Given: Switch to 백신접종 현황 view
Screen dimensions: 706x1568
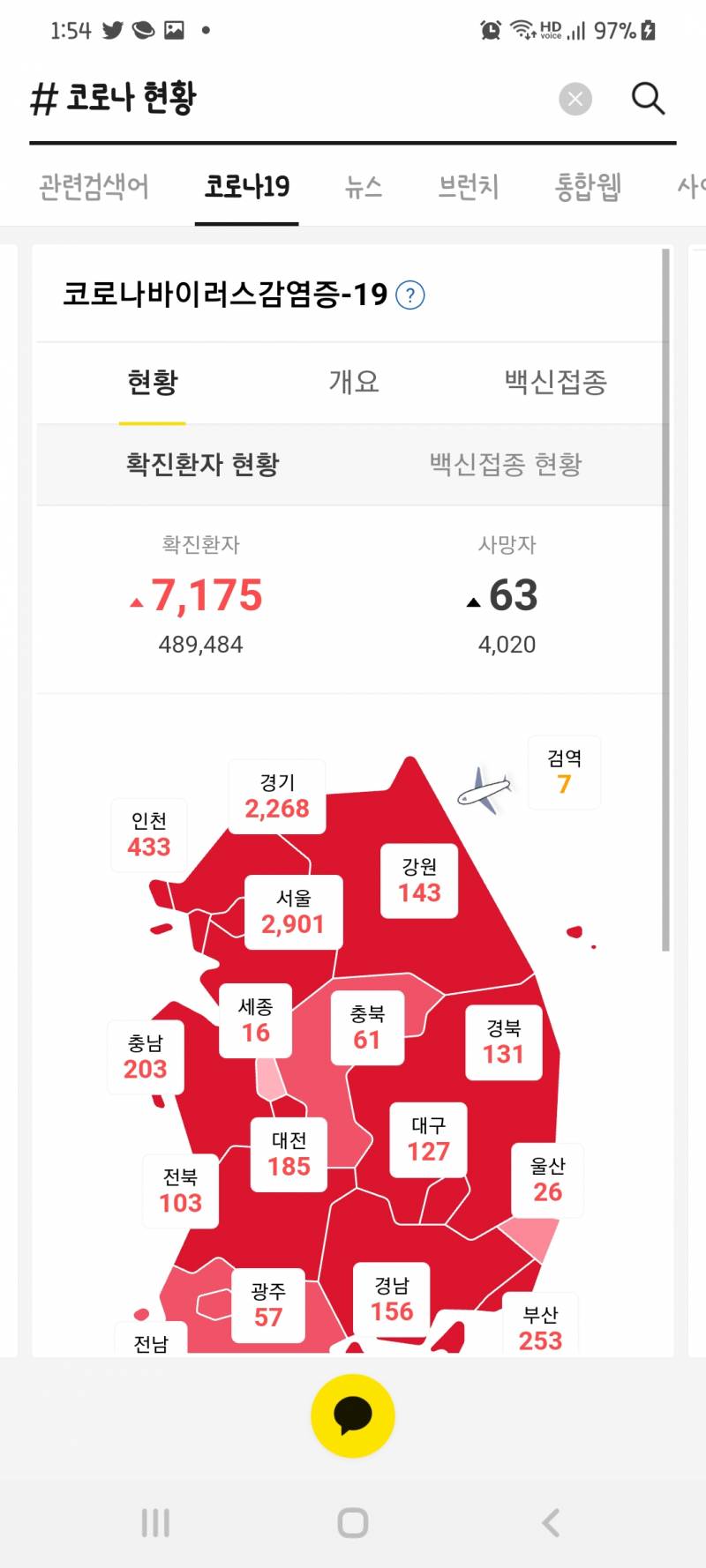Looking at the screenshot, I should point(505,465).
